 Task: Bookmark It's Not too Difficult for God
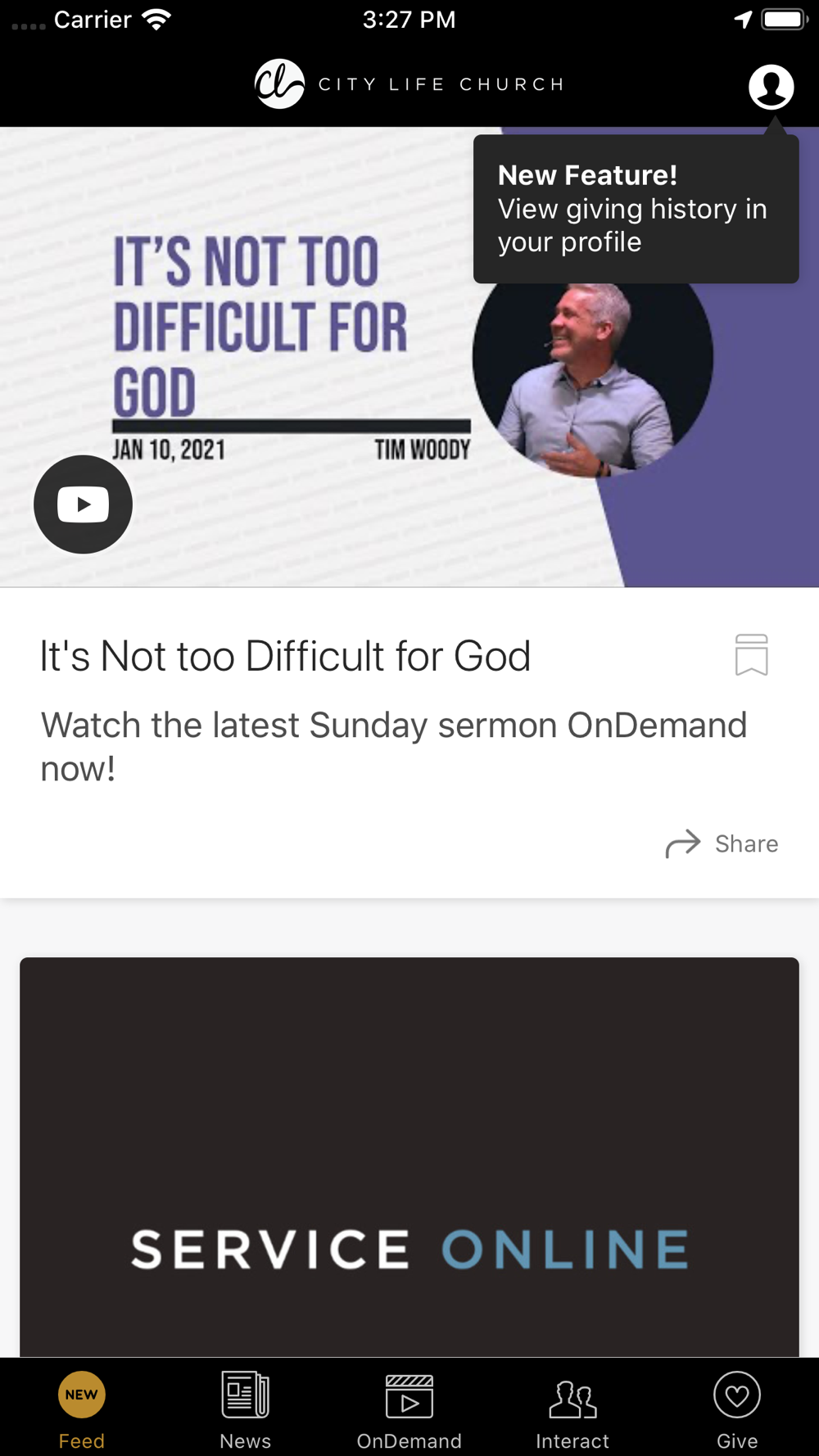point(751,655)
